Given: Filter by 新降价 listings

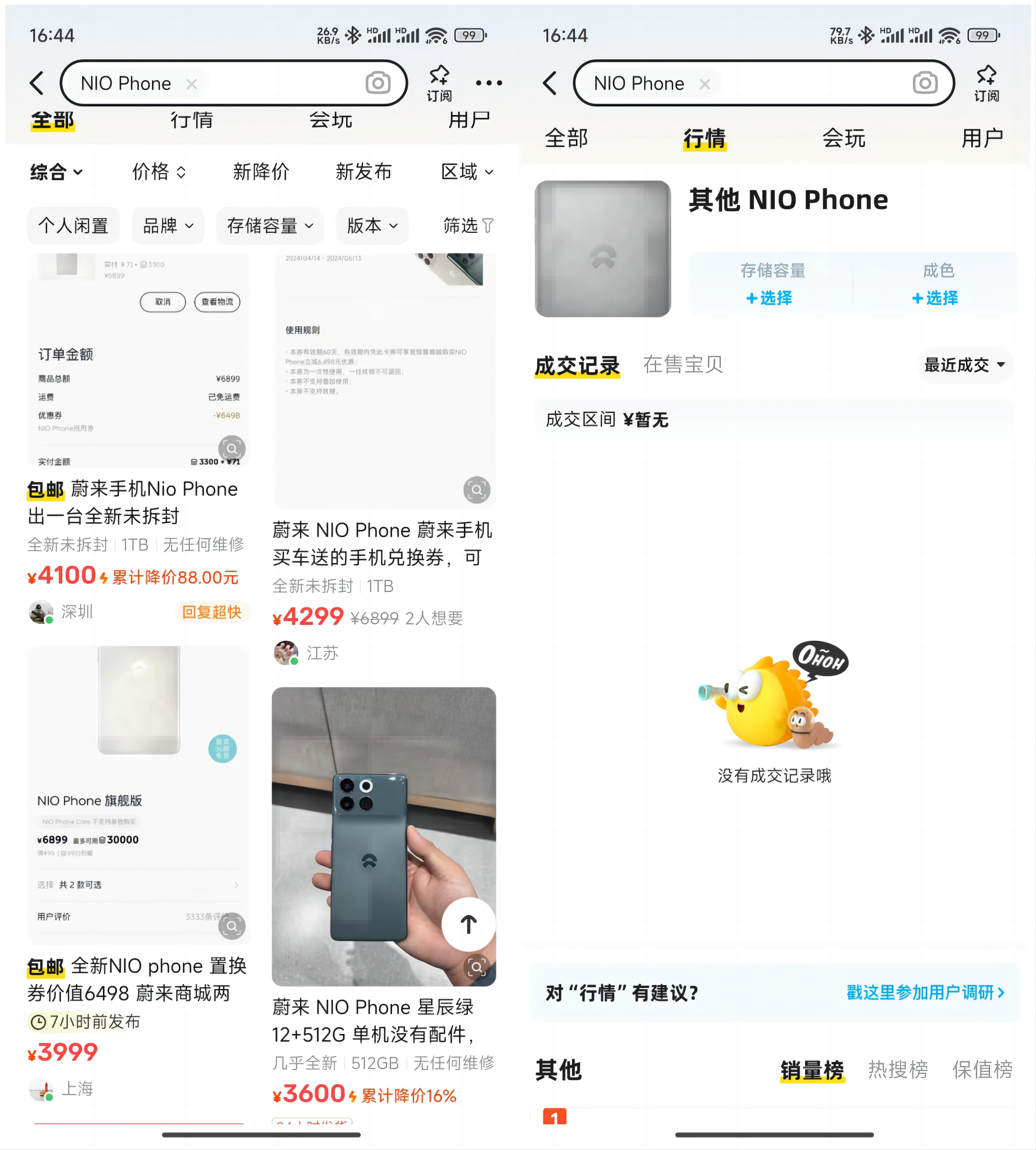Looking at the screenshot, I should click(261, 172).
